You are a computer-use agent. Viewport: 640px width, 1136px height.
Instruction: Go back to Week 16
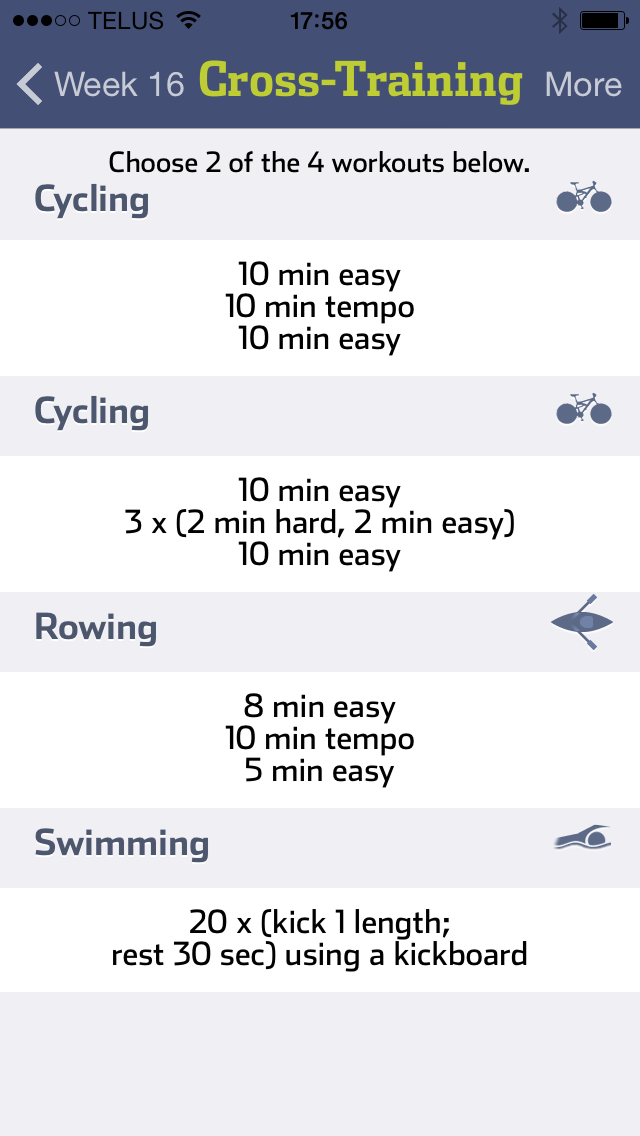(100, 84)
